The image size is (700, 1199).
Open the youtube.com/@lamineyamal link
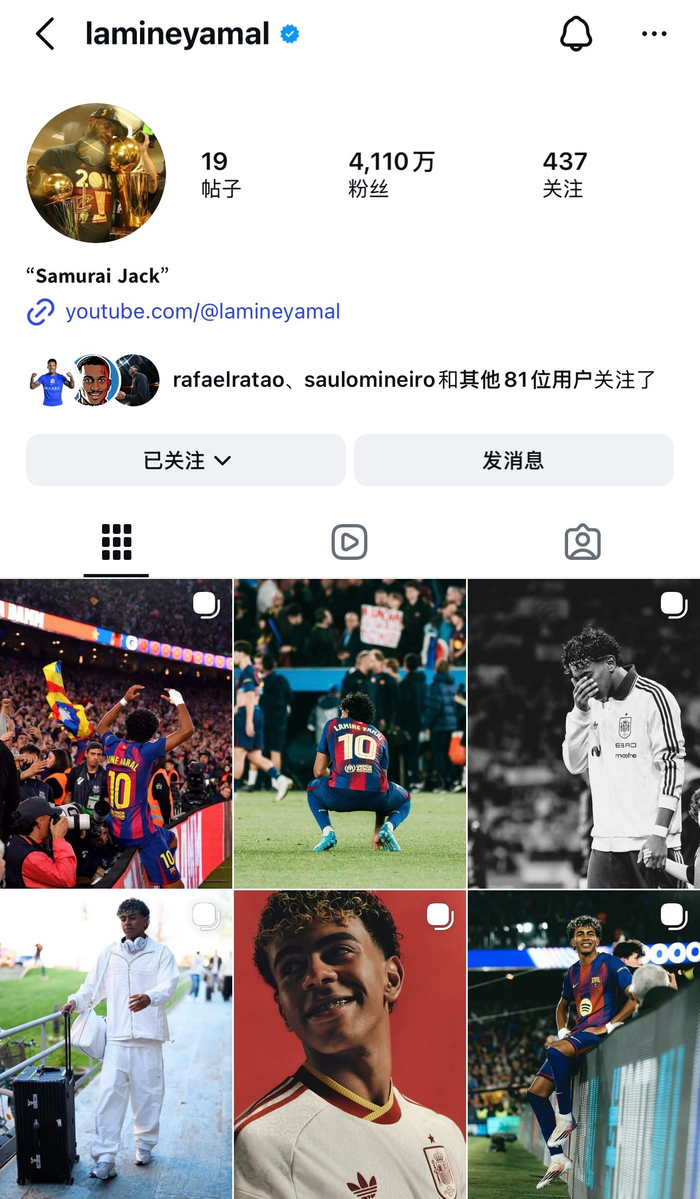tap(202, 312)
